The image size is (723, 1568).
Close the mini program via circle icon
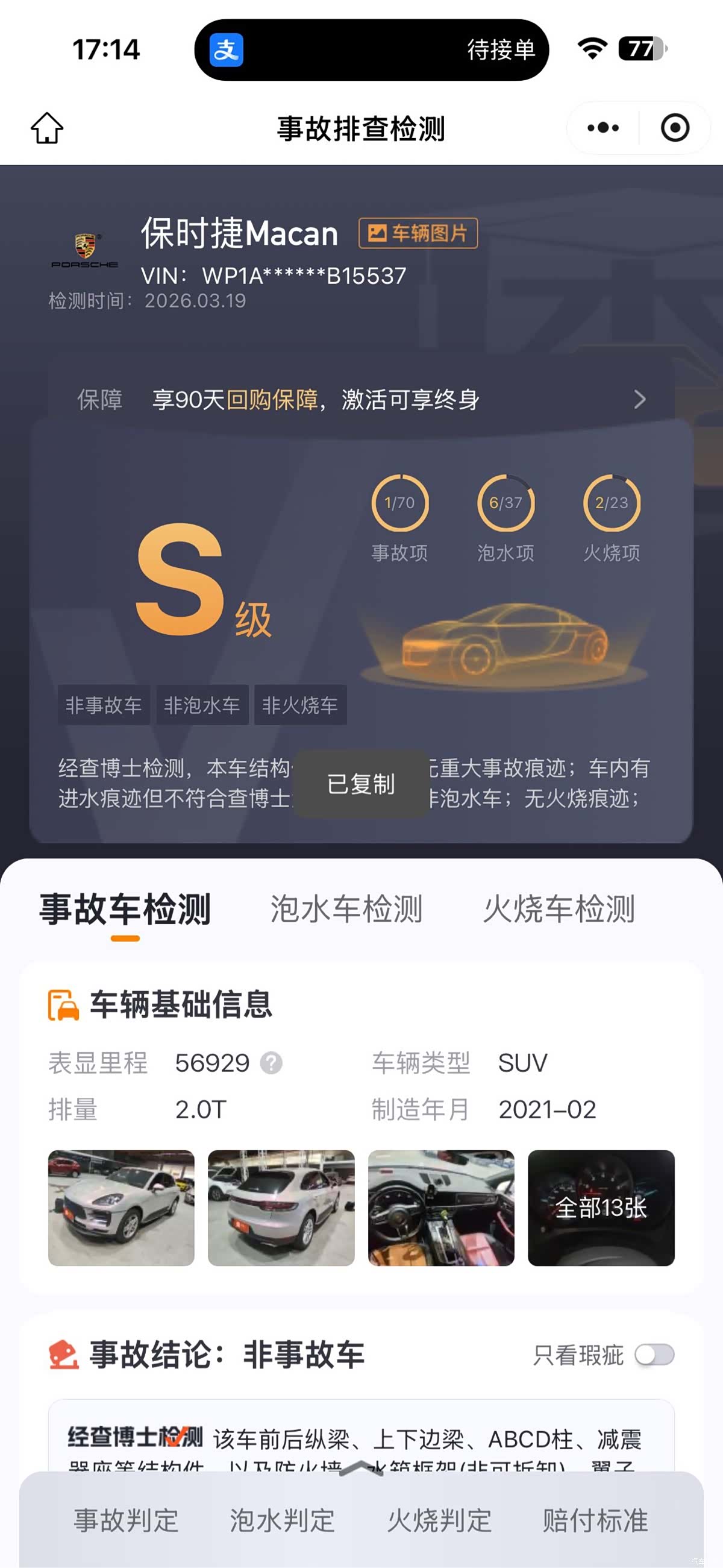pyautogui.click(x=675, y=128)
